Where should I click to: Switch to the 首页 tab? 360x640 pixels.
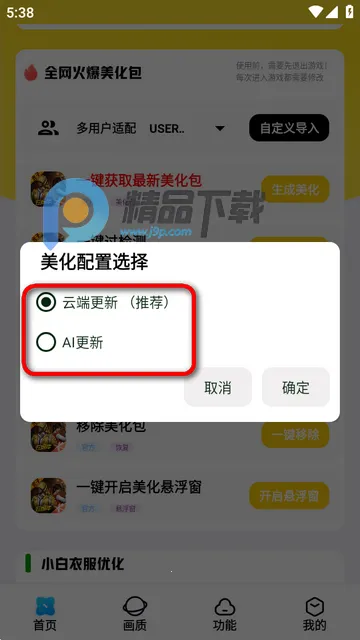pyautogui.click(x=45, y=613)
